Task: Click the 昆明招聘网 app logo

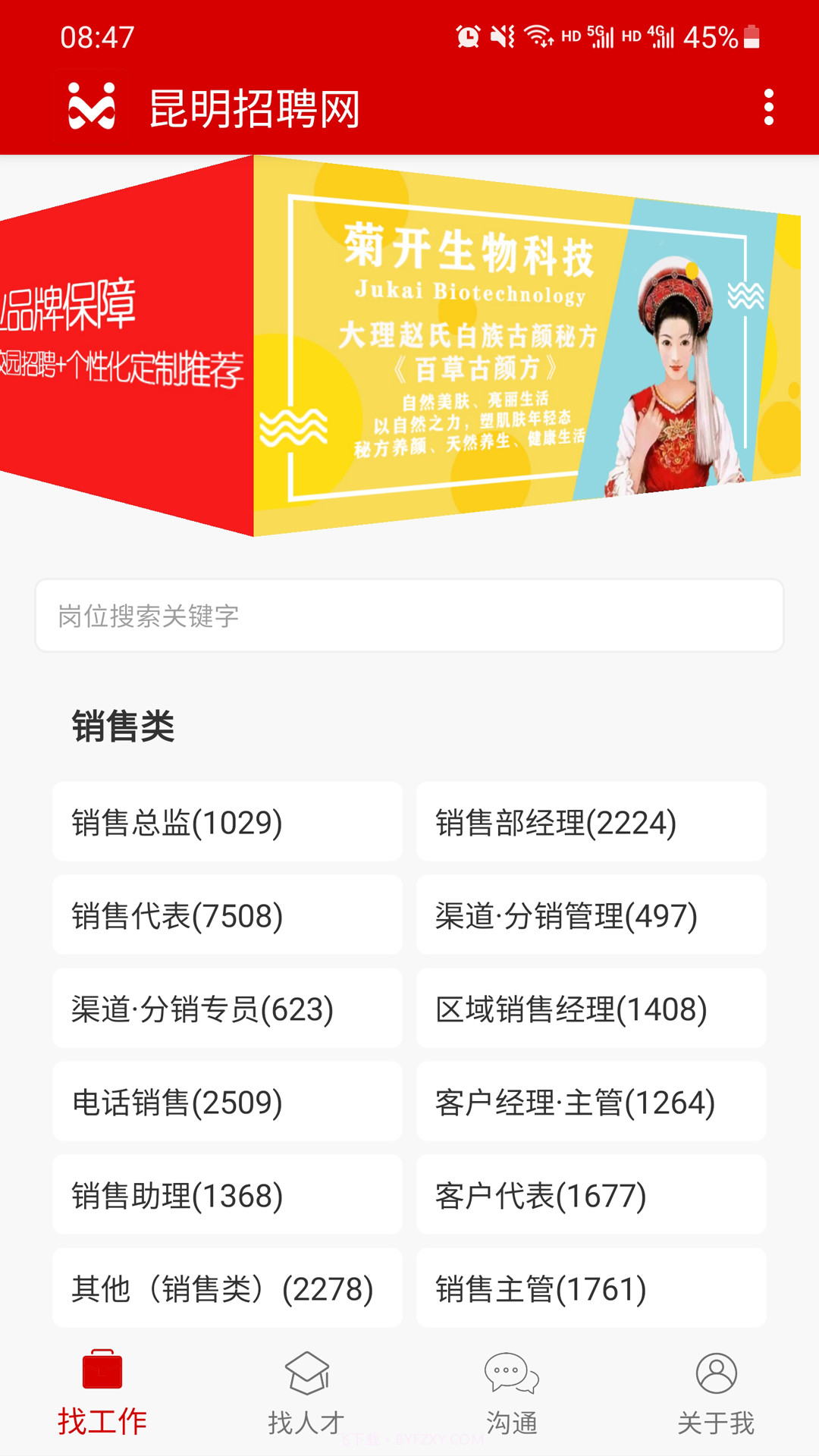Action: pos(91,108)
